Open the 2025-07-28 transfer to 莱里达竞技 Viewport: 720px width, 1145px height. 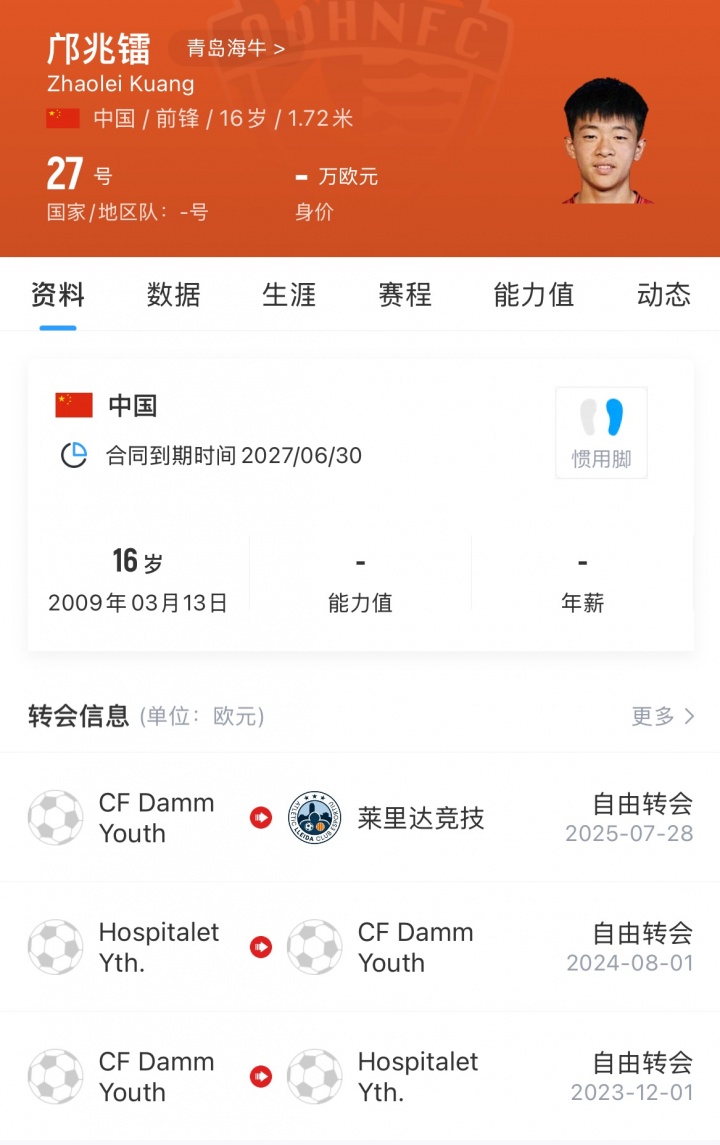[360, 818]
